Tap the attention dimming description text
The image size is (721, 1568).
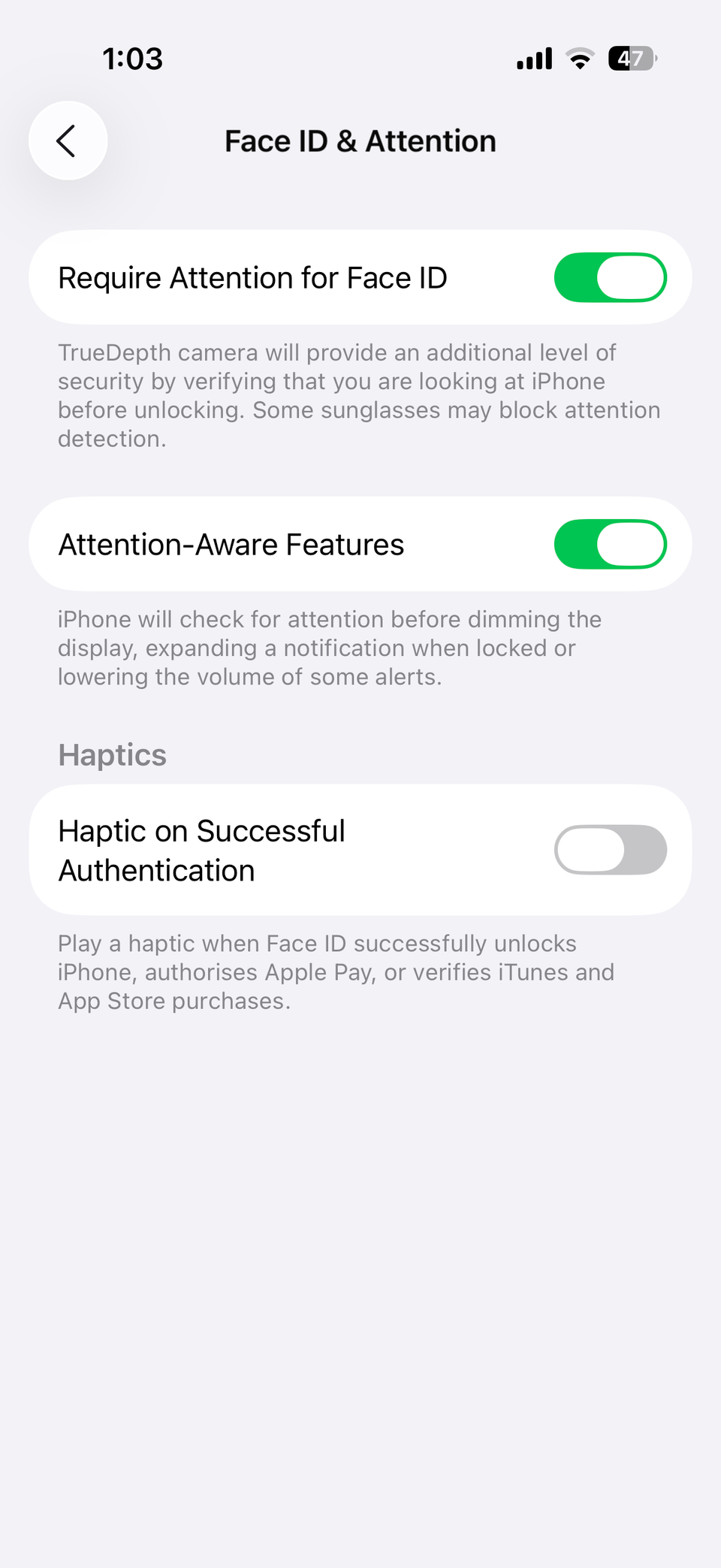(329, 648)
